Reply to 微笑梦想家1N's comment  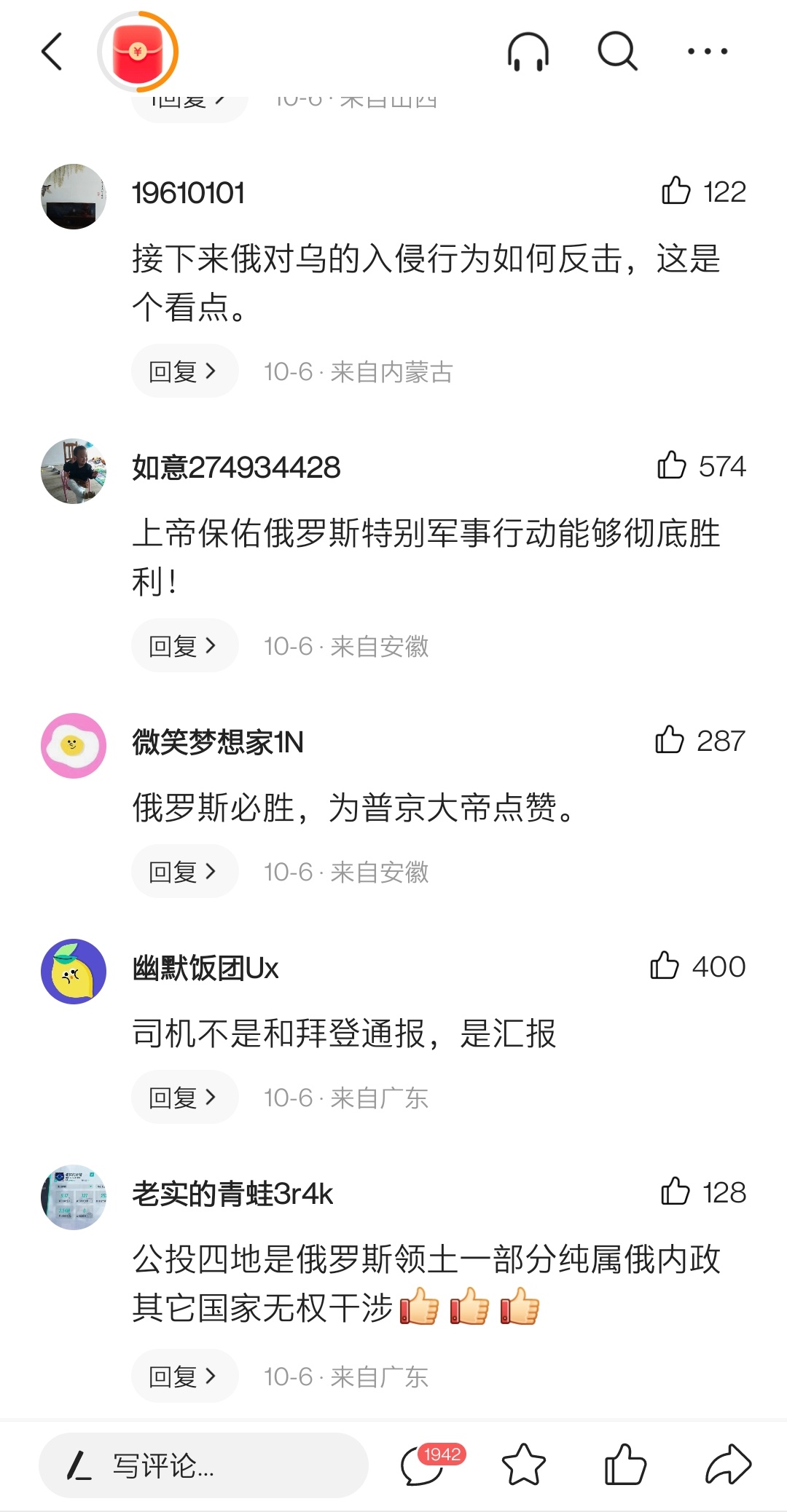(185, 872)
